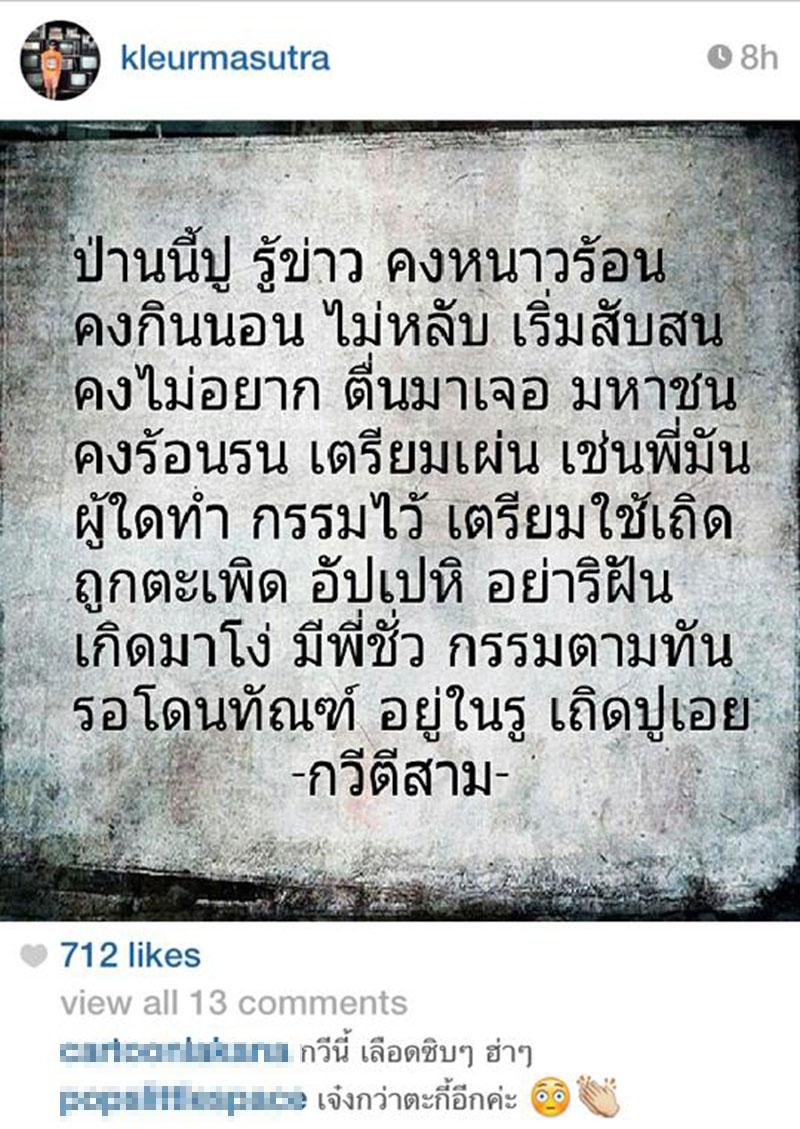Open view all 13 comments

[x=233, y=1003]
